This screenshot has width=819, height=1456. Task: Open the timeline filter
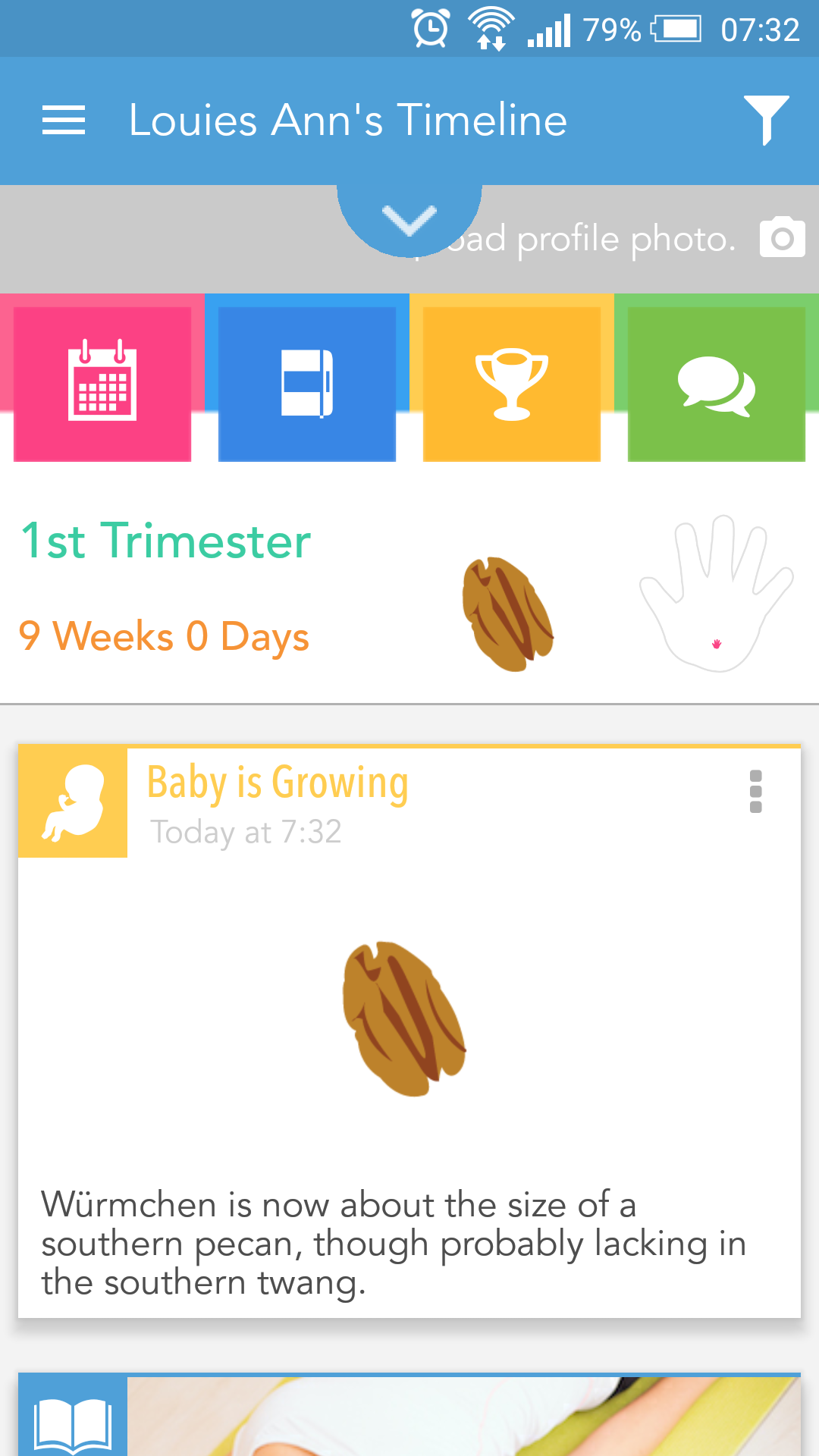(766, 120)
